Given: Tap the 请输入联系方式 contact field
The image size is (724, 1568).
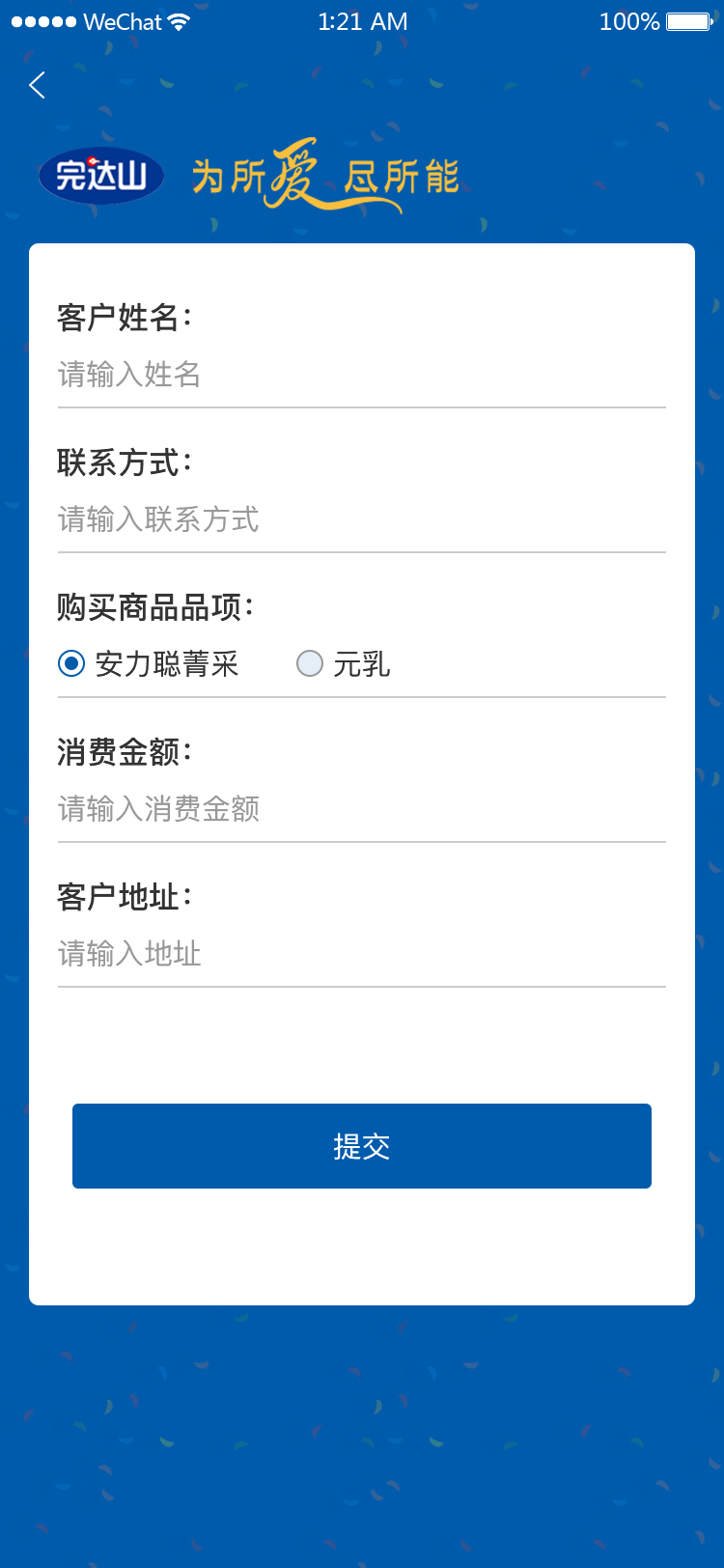Looking at the screenshot, I should coord(361,519).
